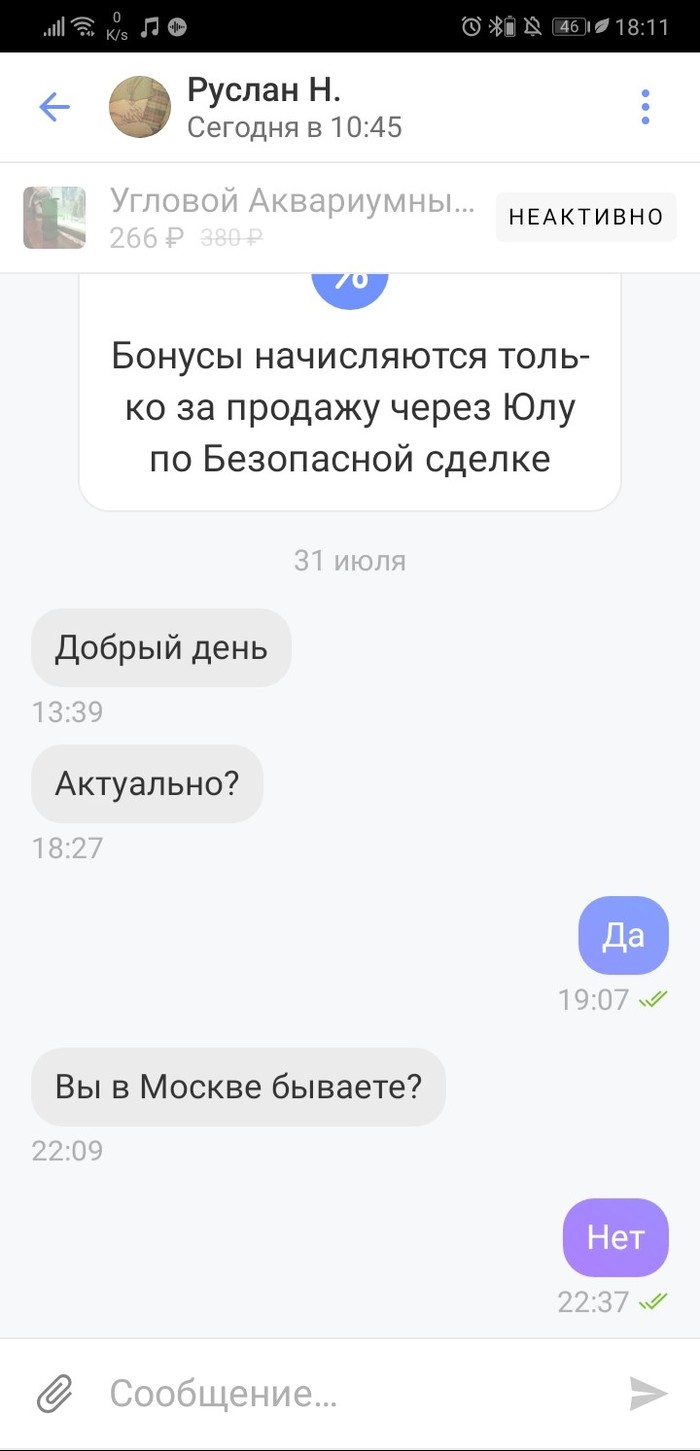Open Руслан Н. profile from header

pos(264,107)
